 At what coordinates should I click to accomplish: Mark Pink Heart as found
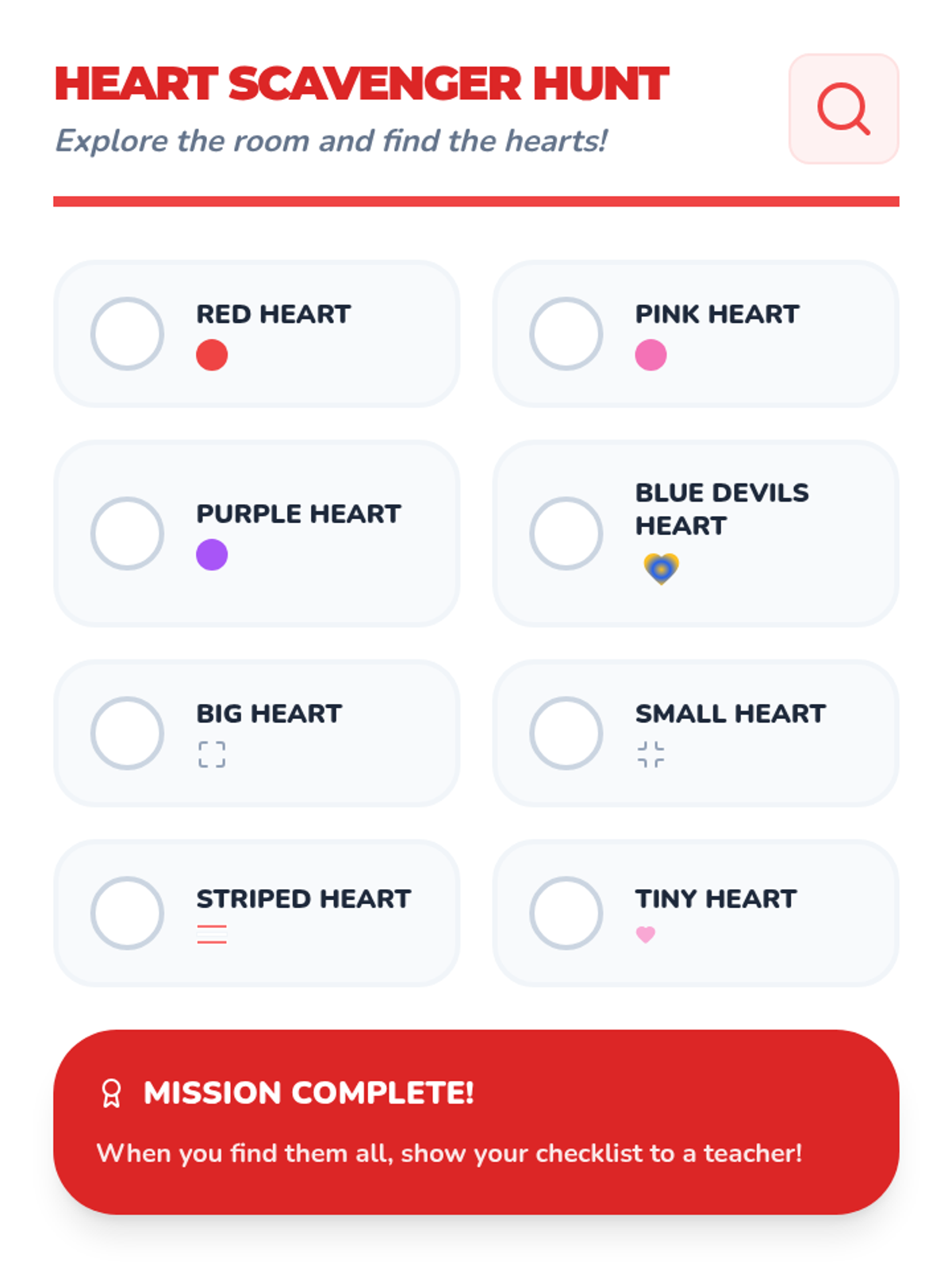(x=566, y=333)
